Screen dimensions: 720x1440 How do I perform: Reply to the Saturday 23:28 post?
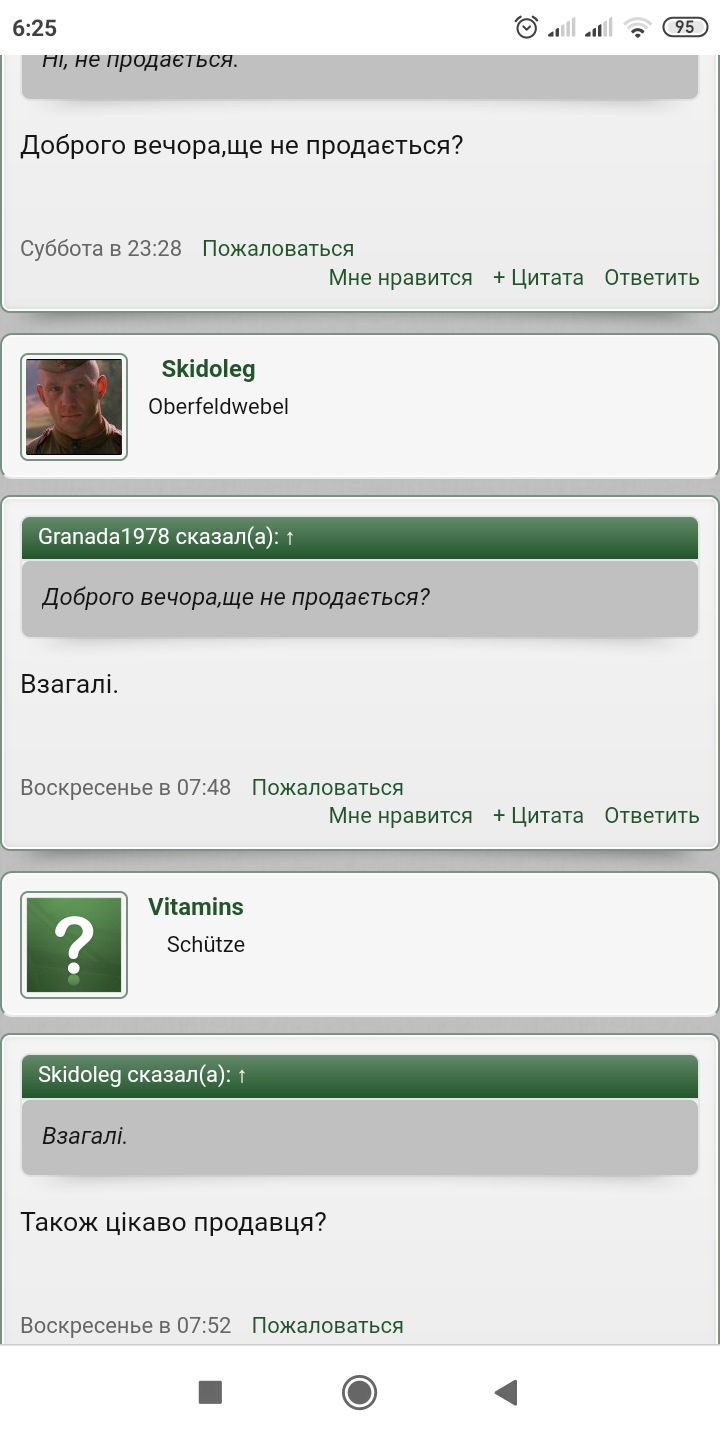pos(651,278)
